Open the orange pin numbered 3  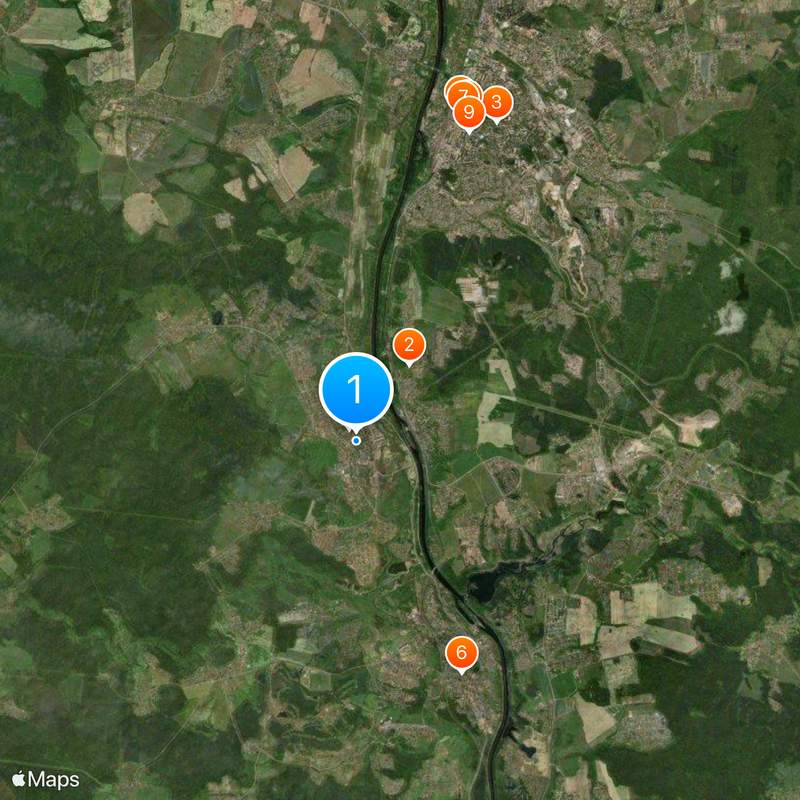[496, 102]
